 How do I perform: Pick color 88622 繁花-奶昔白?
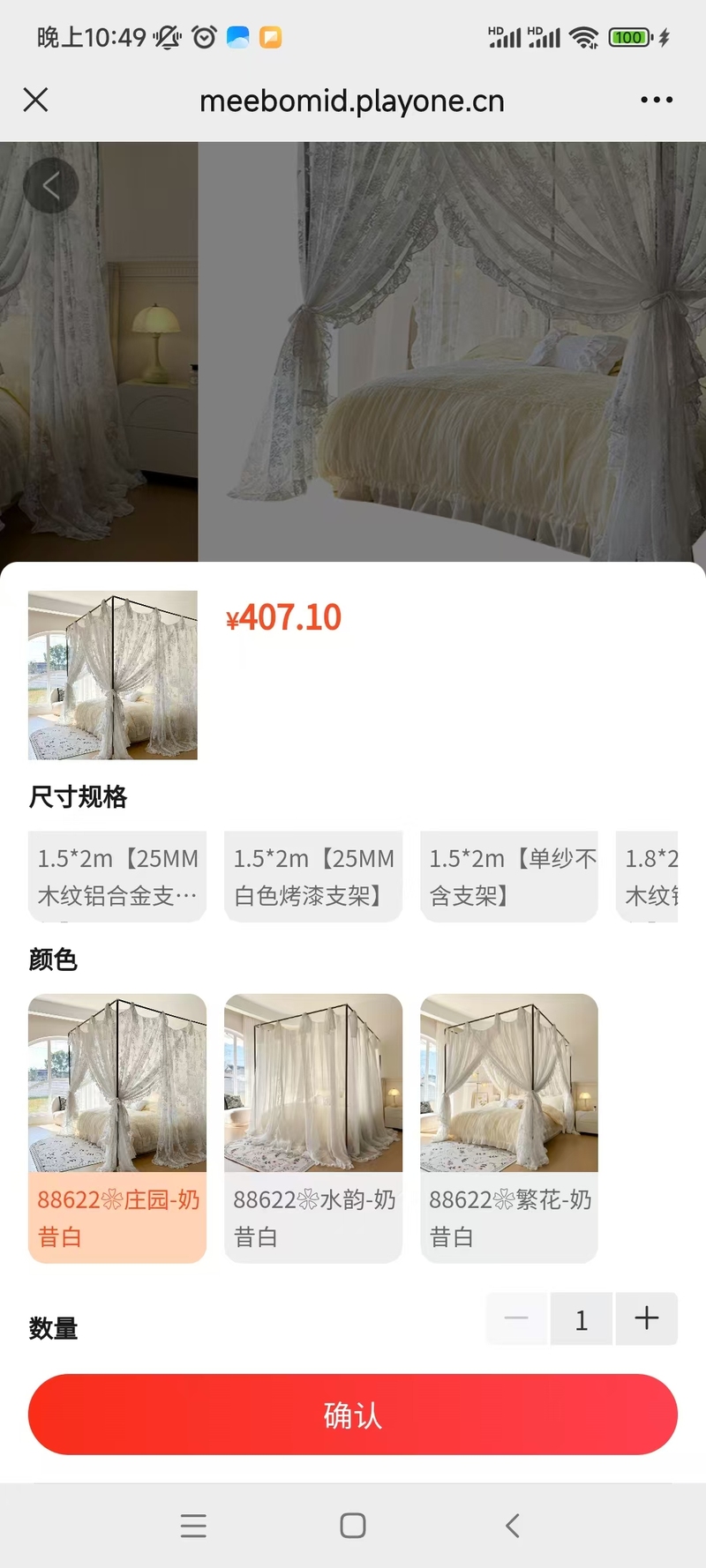[x=509, y=1127]
